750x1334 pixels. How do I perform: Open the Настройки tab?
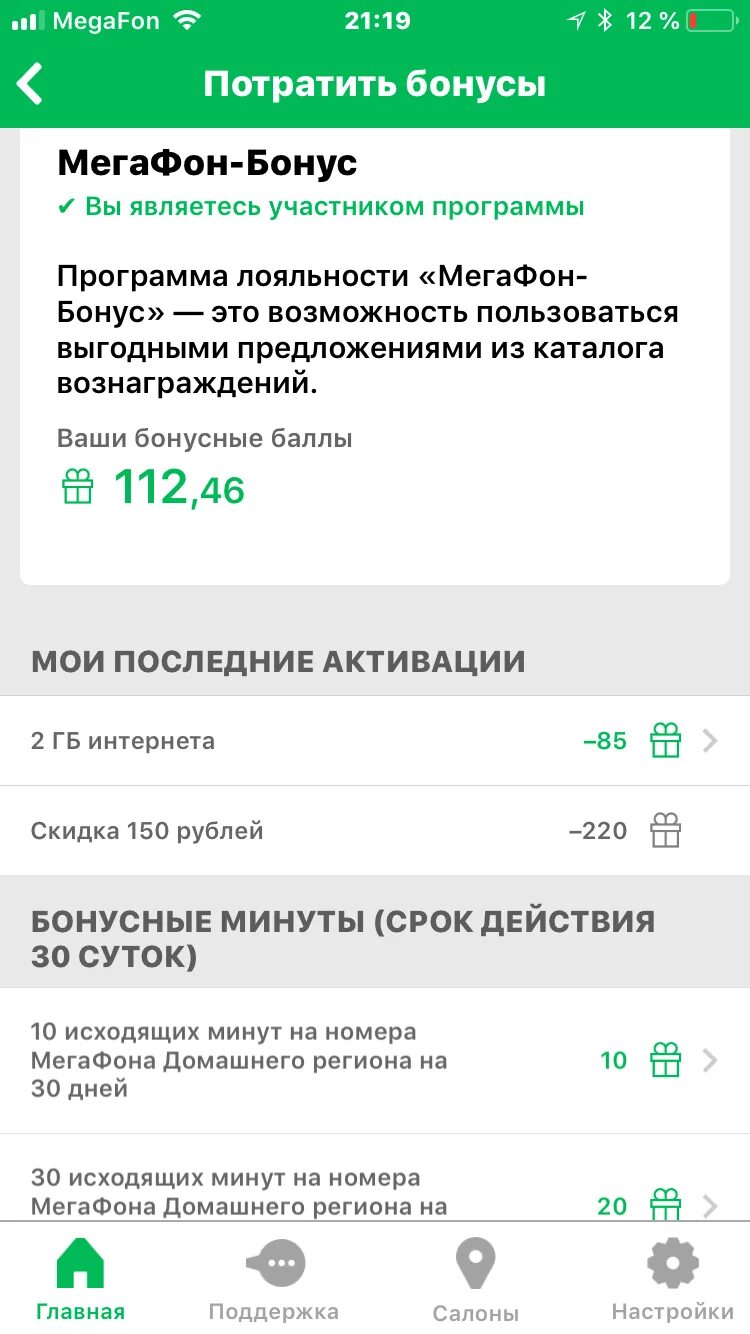coord(672,1279)
